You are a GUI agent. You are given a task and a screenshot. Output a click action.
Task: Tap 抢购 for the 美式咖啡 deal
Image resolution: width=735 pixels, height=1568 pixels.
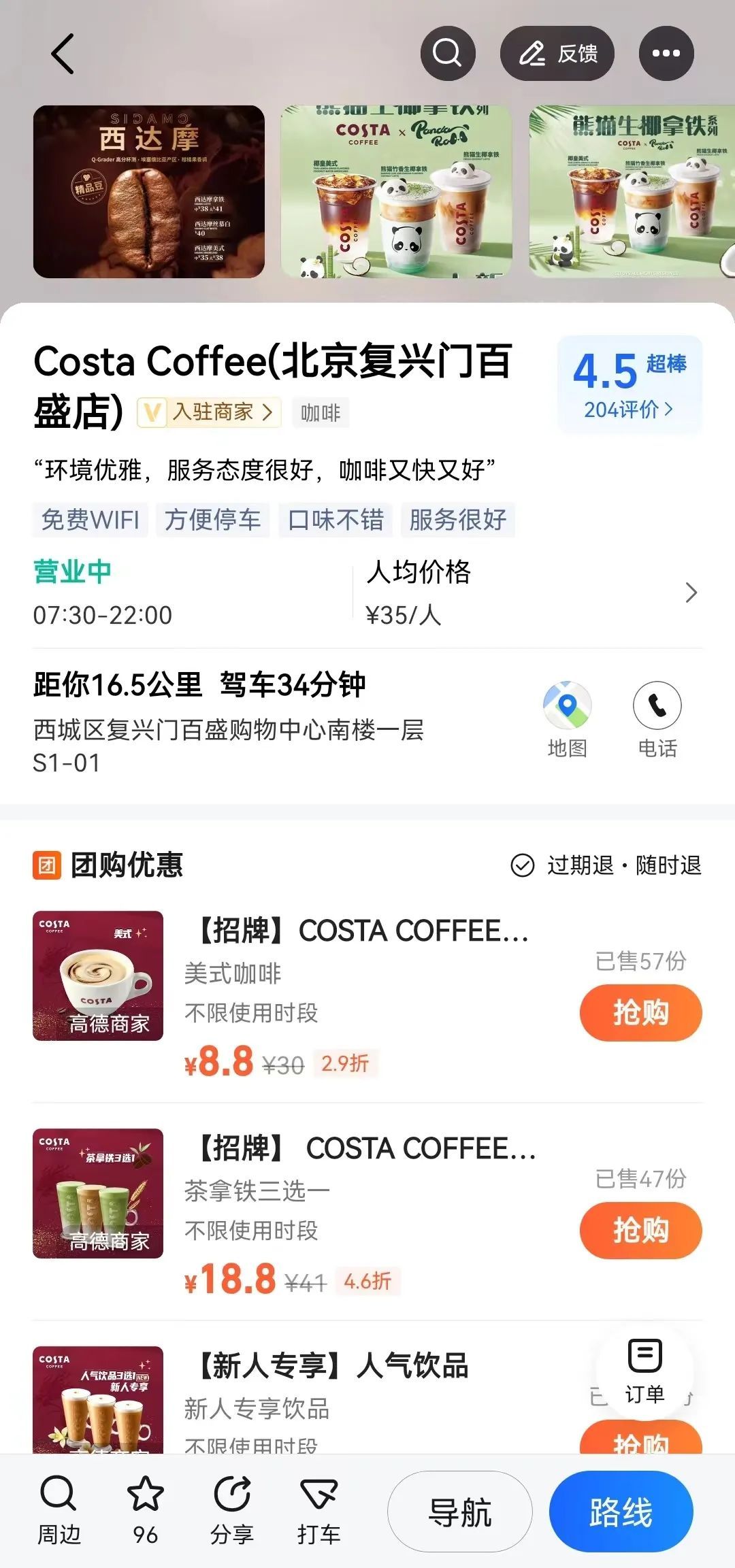640,1013
